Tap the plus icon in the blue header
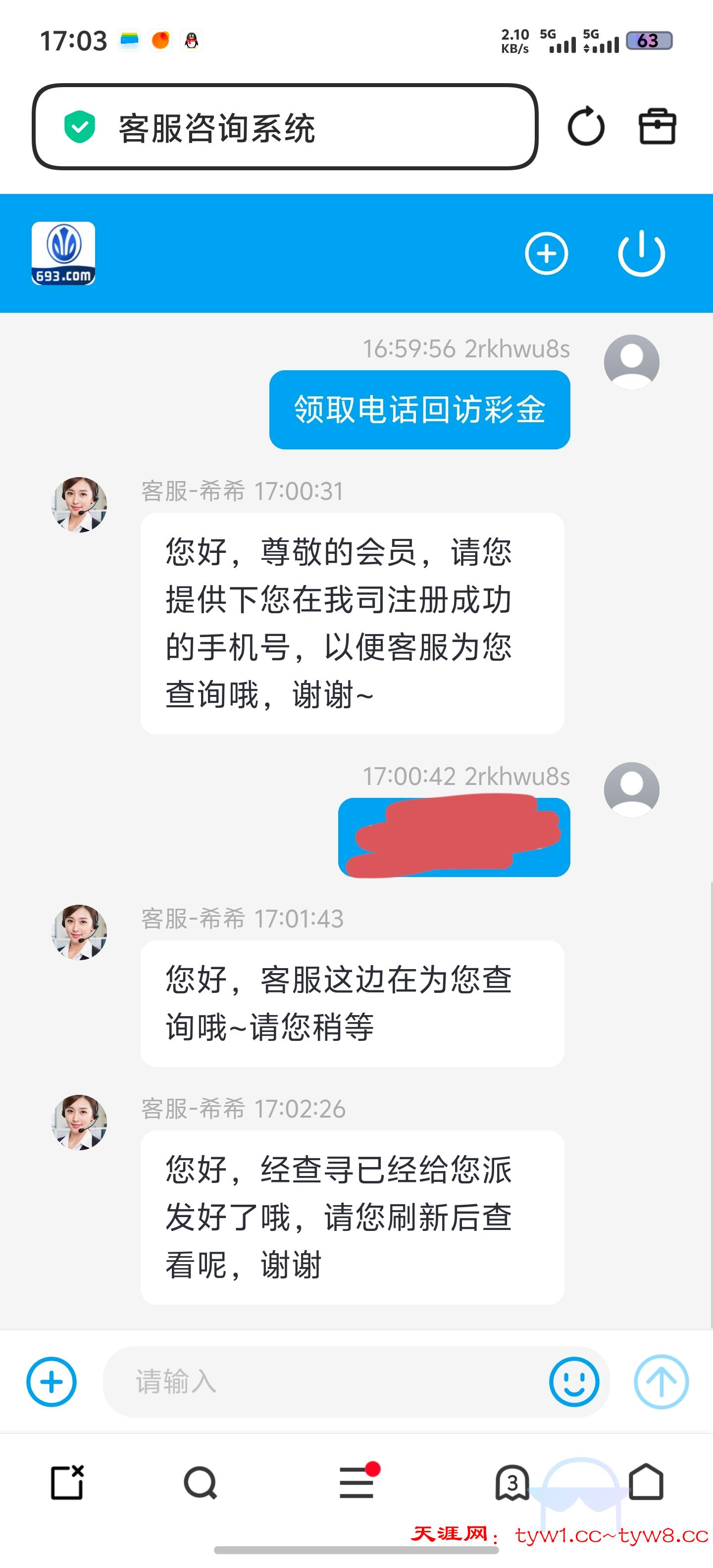 546,253
